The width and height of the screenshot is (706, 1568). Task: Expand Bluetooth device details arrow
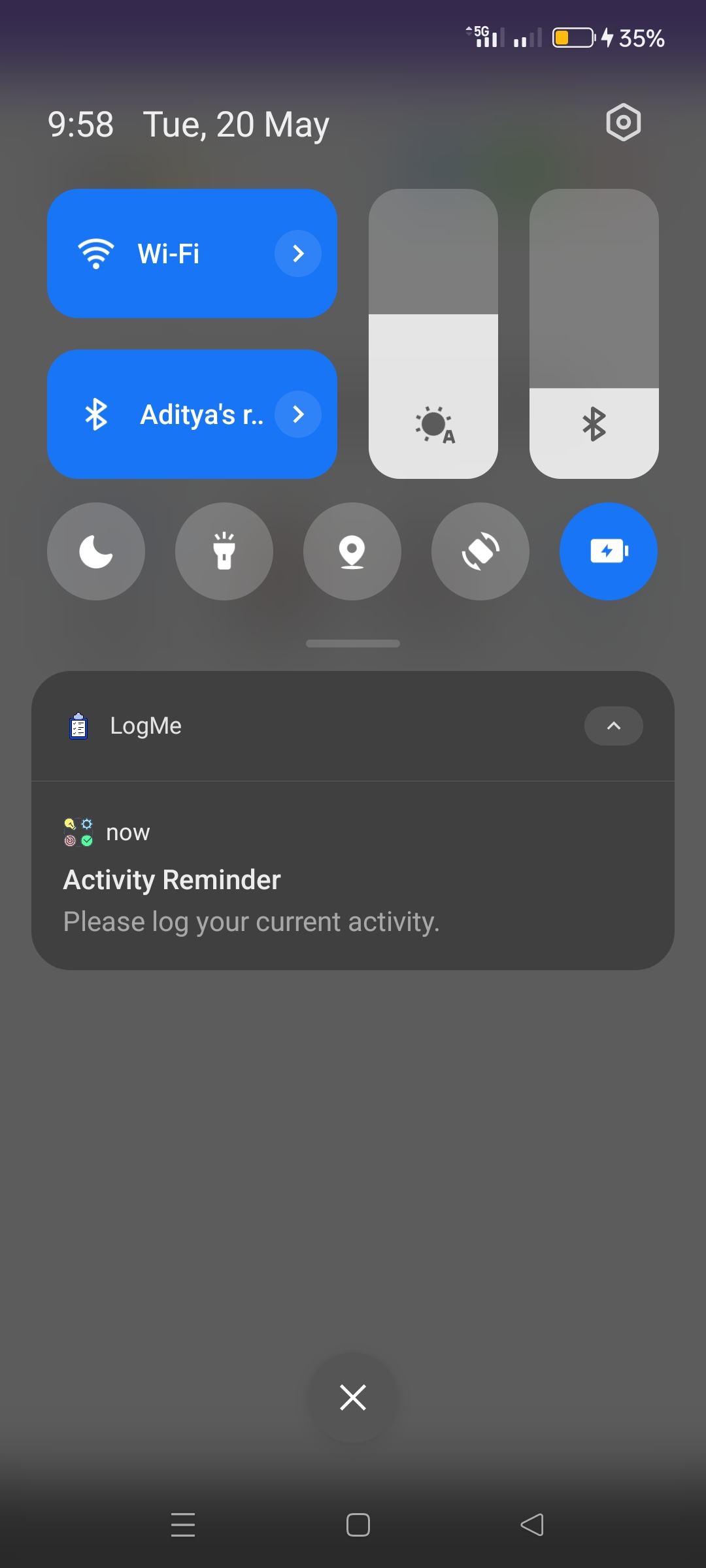(x=298, y=414)
